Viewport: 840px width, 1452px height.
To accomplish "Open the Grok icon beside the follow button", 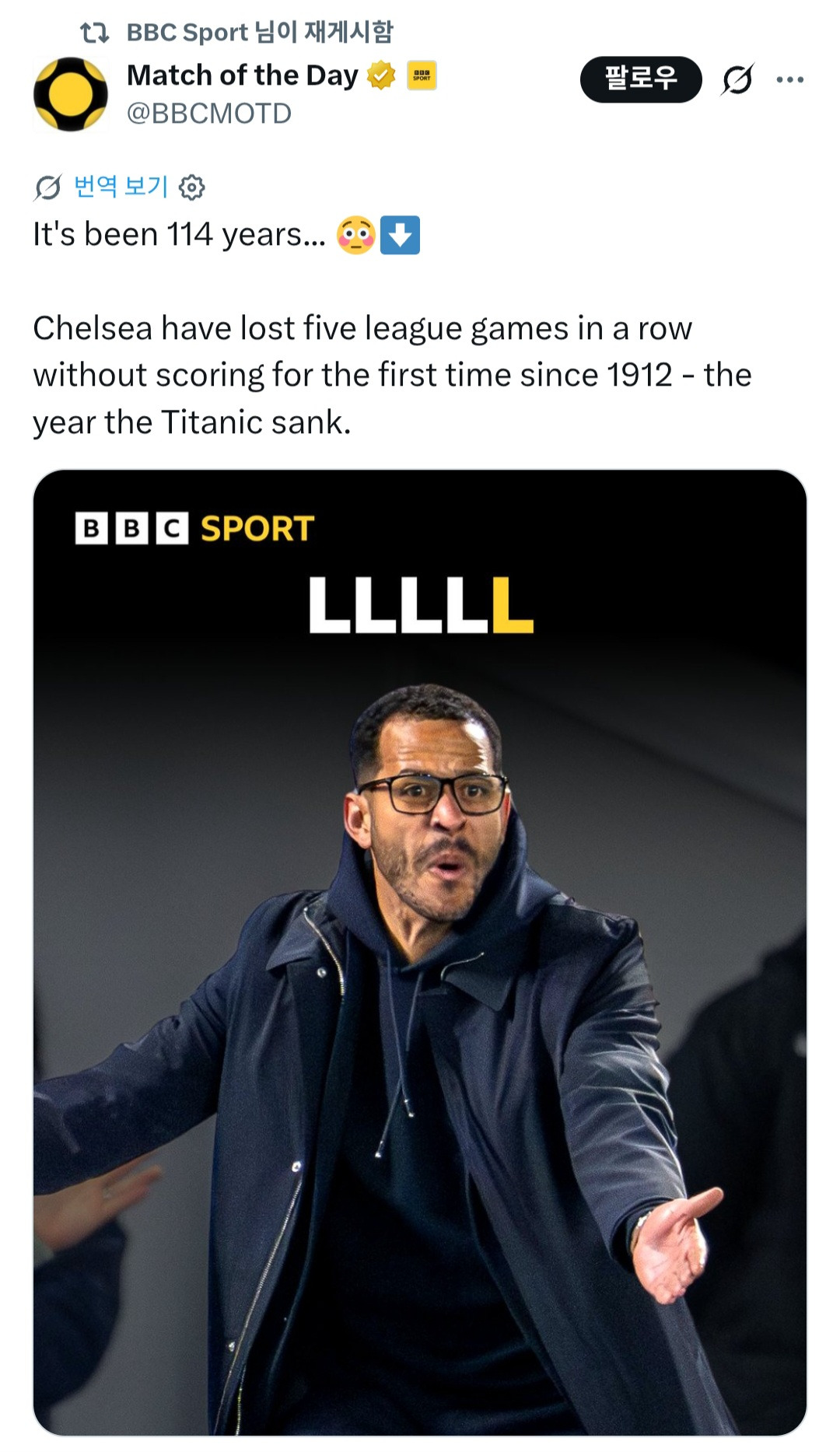I will tap(737, 79).
